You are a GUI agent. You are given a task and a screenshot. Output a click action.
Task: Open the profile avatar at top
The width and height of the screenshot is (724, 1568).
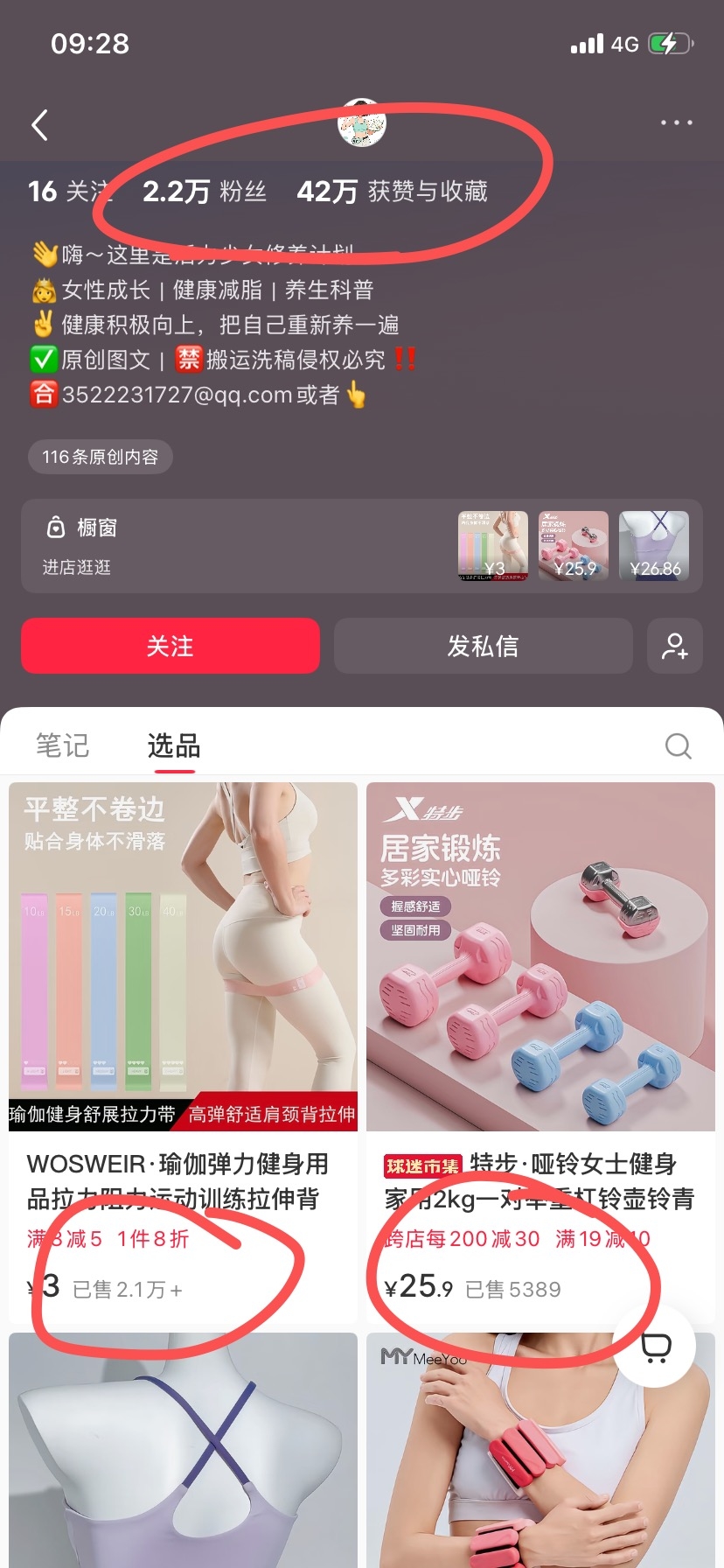(362, 123)
